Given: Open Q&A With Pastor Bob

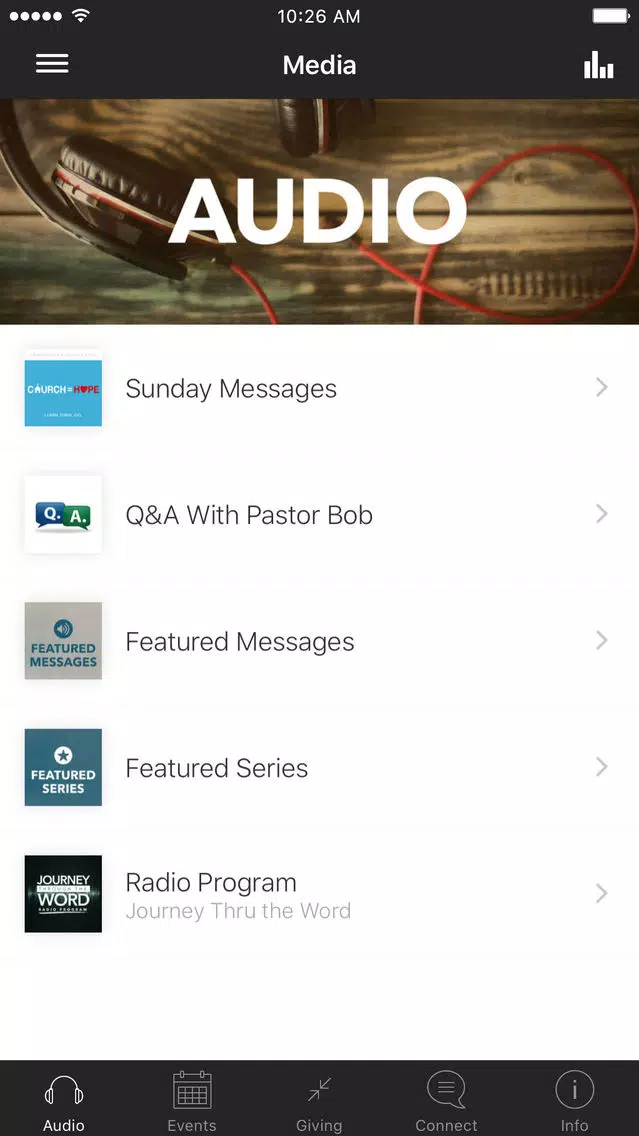Looking at the screenshot, I should (320, 514).
